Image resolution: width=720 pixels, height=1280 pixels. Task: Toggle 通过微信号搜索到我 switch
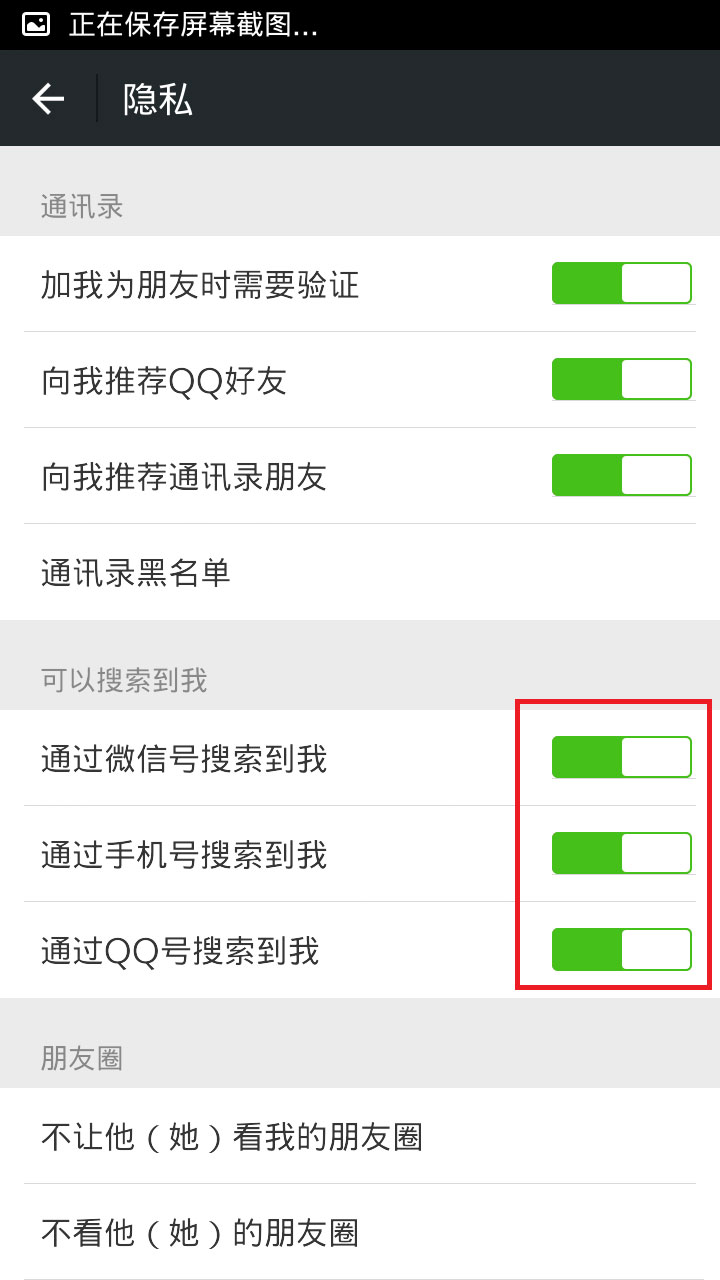tap(621, 758)
